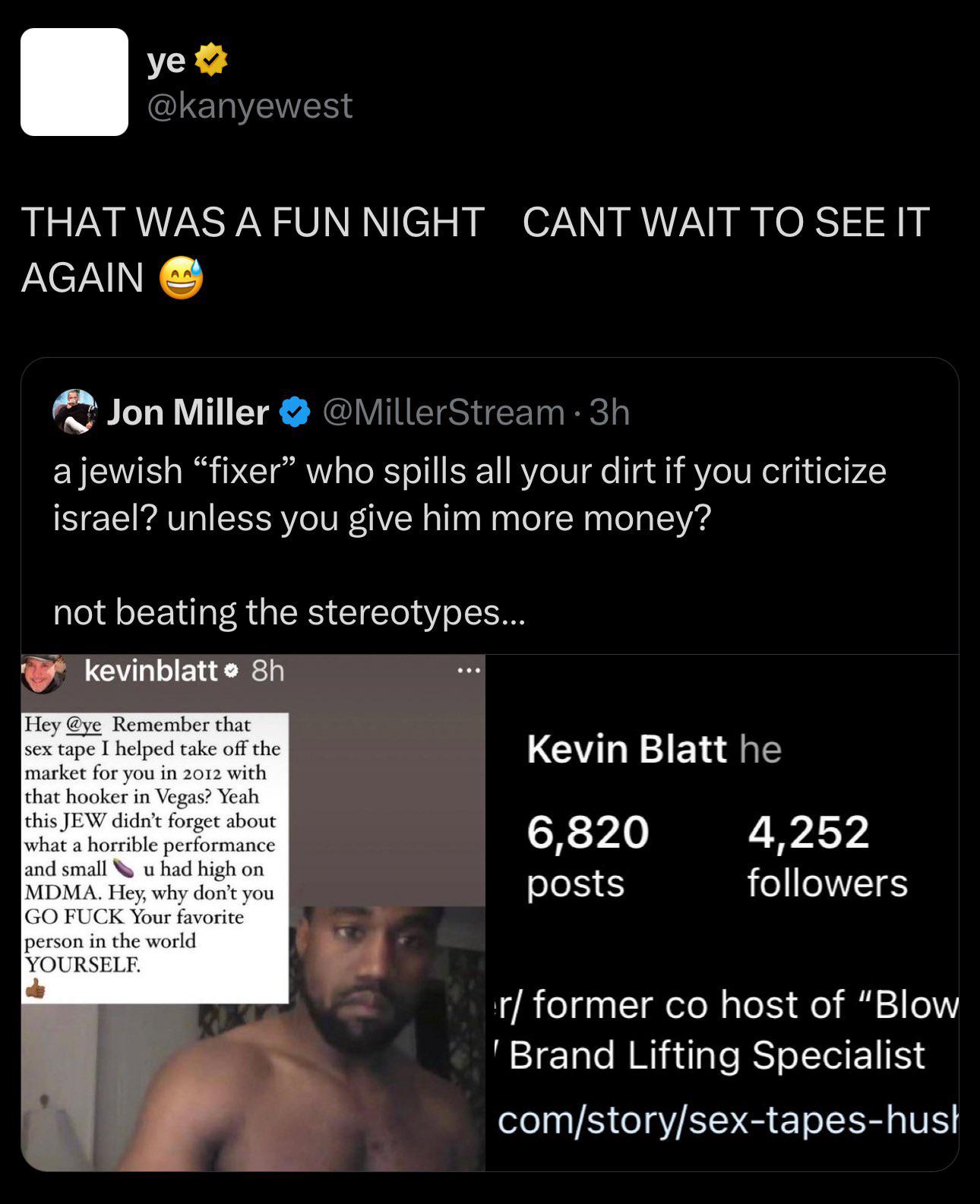The image size is (980, 1204).
Task: Tap Jon Miller's avatar in quoted post
Action: pos(74,412)
